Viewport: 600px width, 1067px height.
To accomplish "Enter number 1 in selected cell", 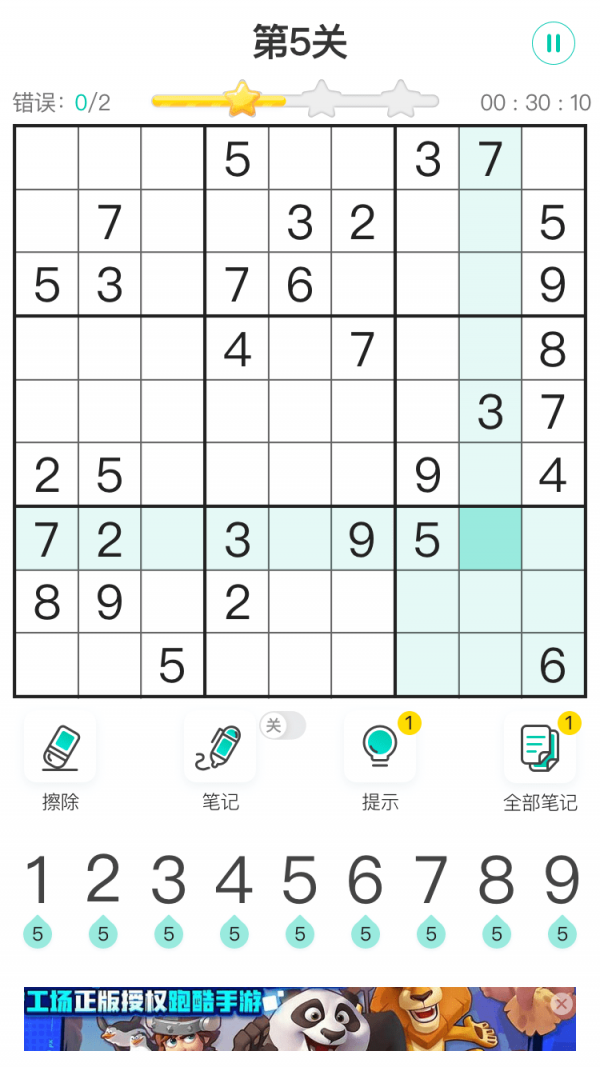I will pos(37,882).
